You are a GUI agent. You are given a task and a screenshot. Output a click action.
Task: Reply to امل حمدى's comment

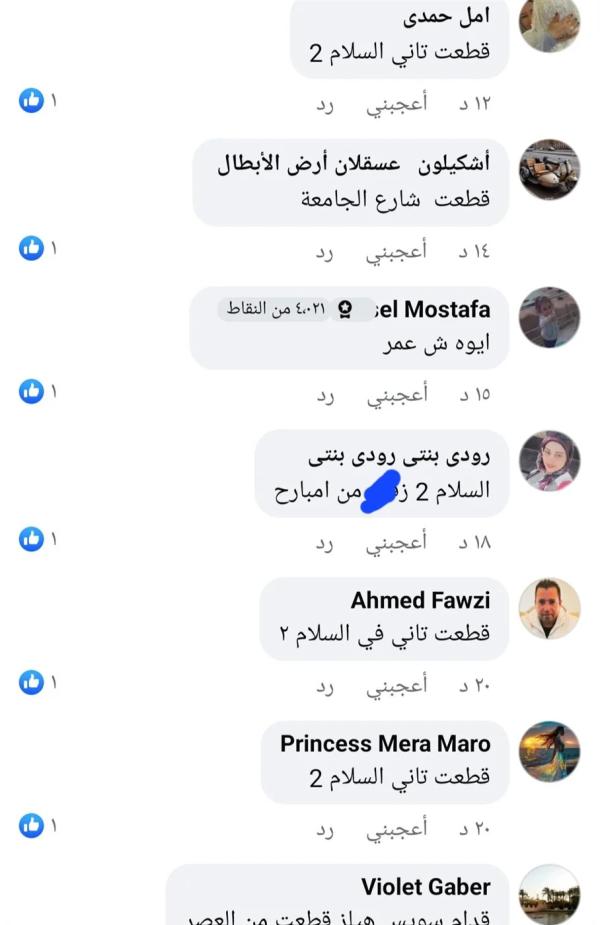click(x=324, y=102)
